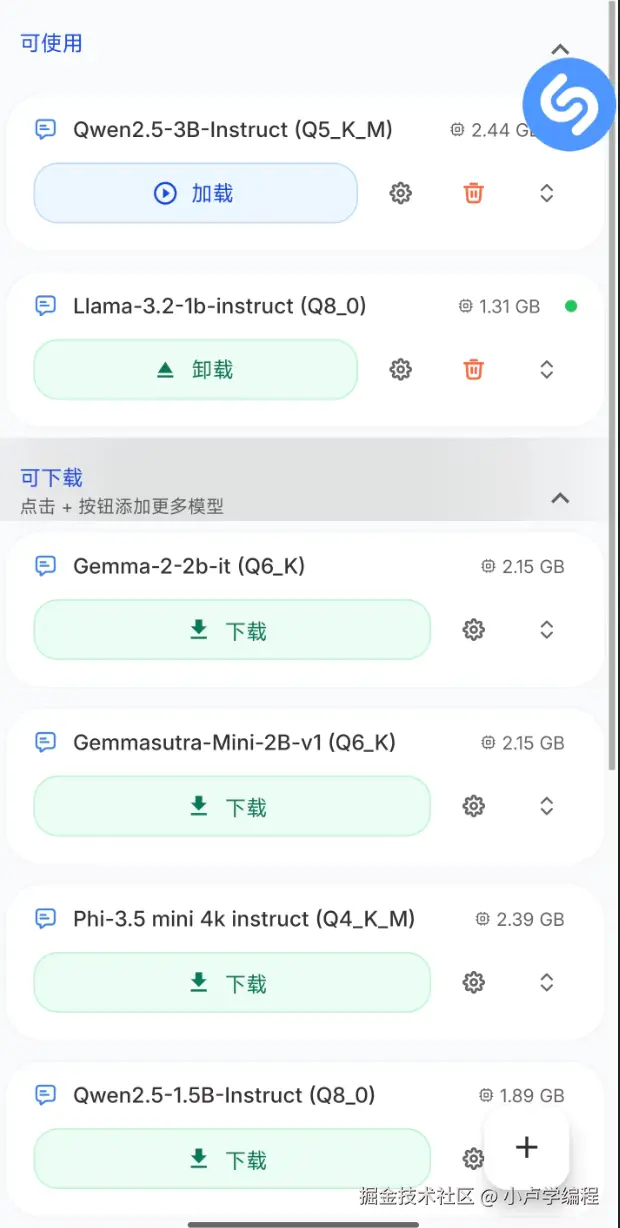The width and height of the screenshot is (620, 1228).
Task: Add a new model with the plus button
Action: (x=527, y=1147)
